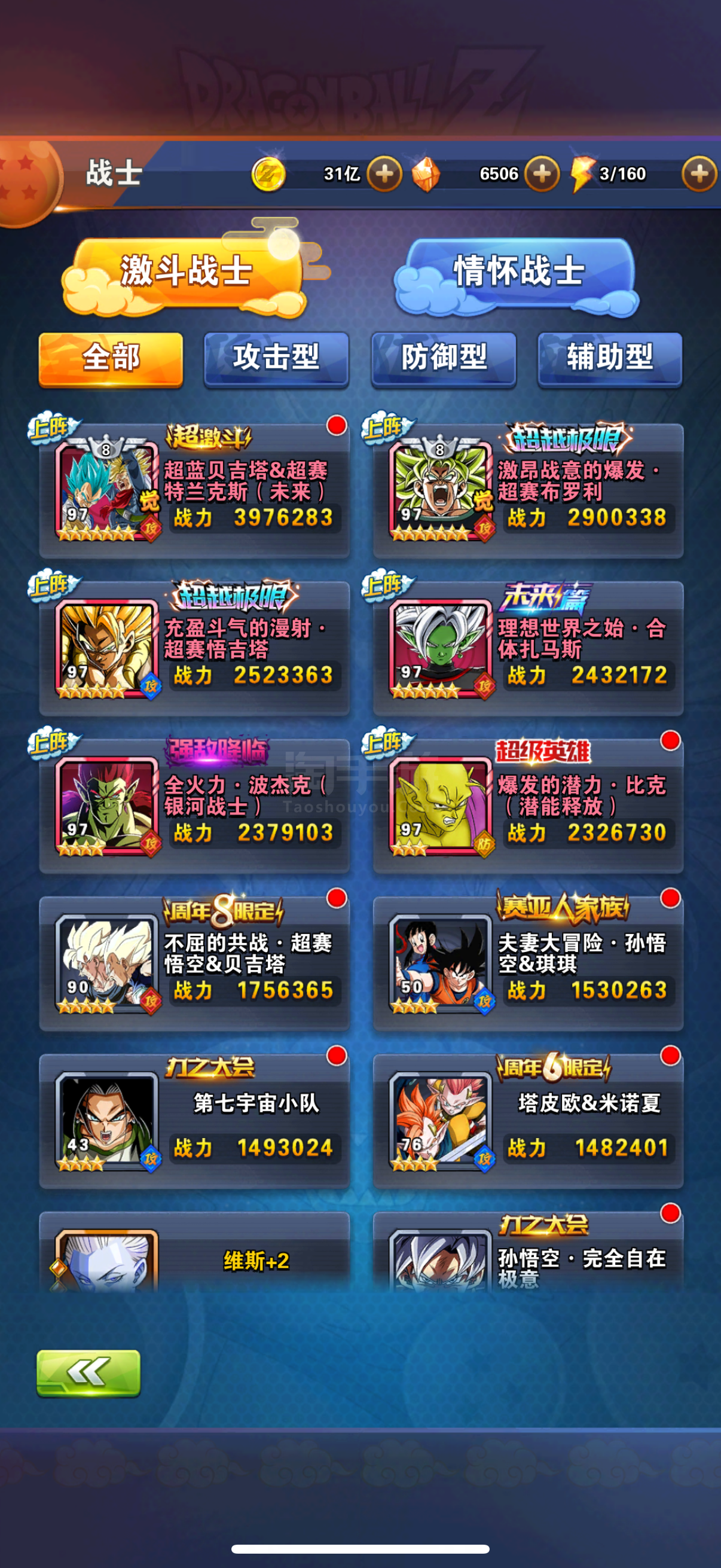Viewport: 721px width, 1568px height.
Task: Go back with green arrow button
Action: click(x=89, y=1373)
